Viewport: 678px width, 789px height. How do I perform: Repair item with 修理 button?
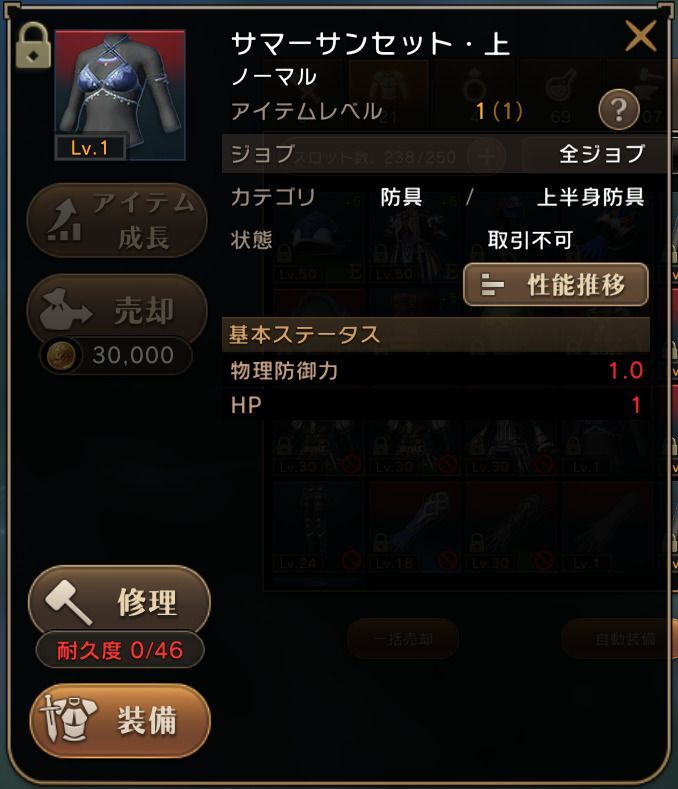coord(119,602)
